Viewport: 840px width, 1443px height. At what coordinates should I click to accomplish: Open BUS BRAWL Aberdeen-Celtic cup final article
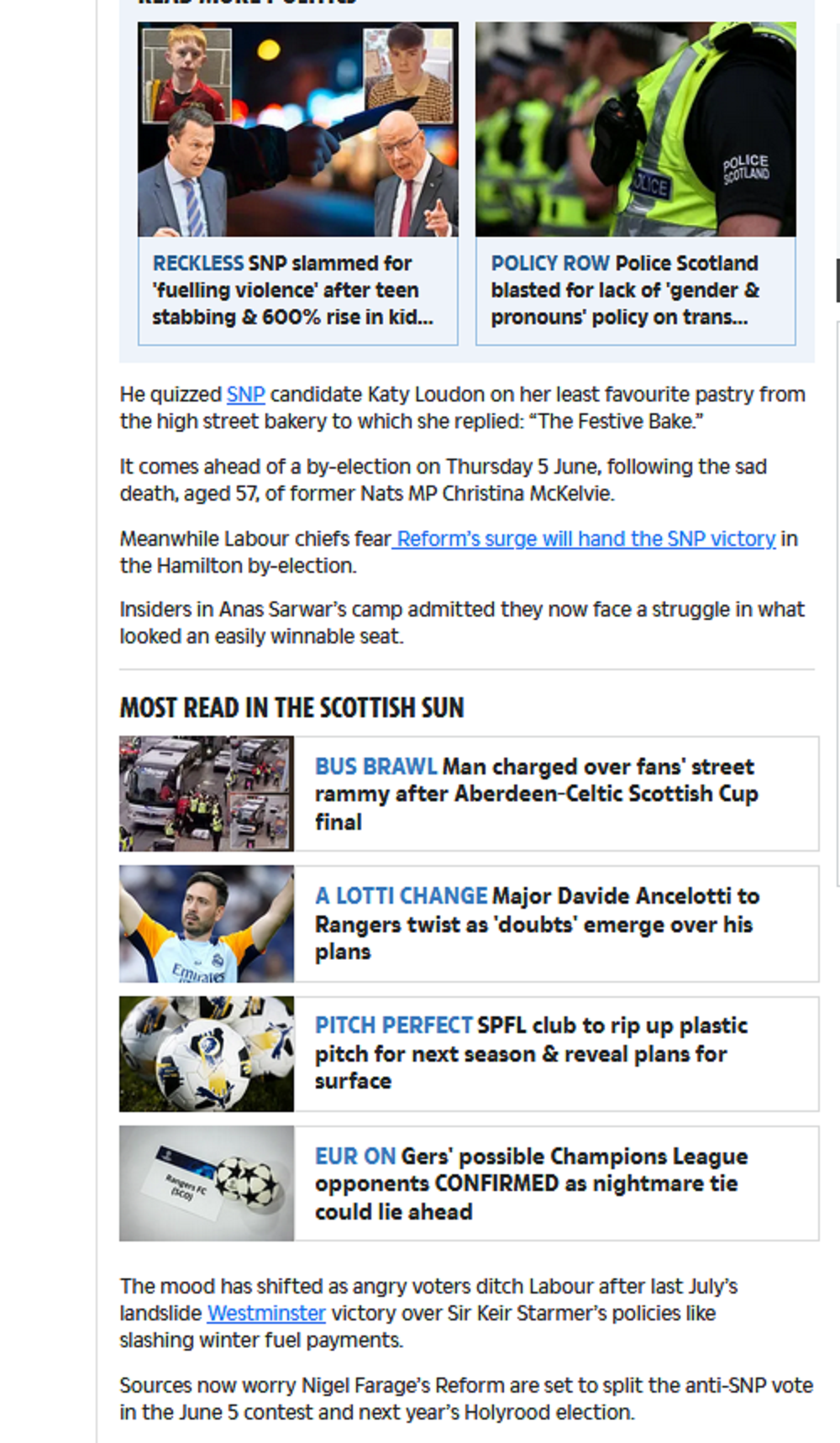point(469,794)
